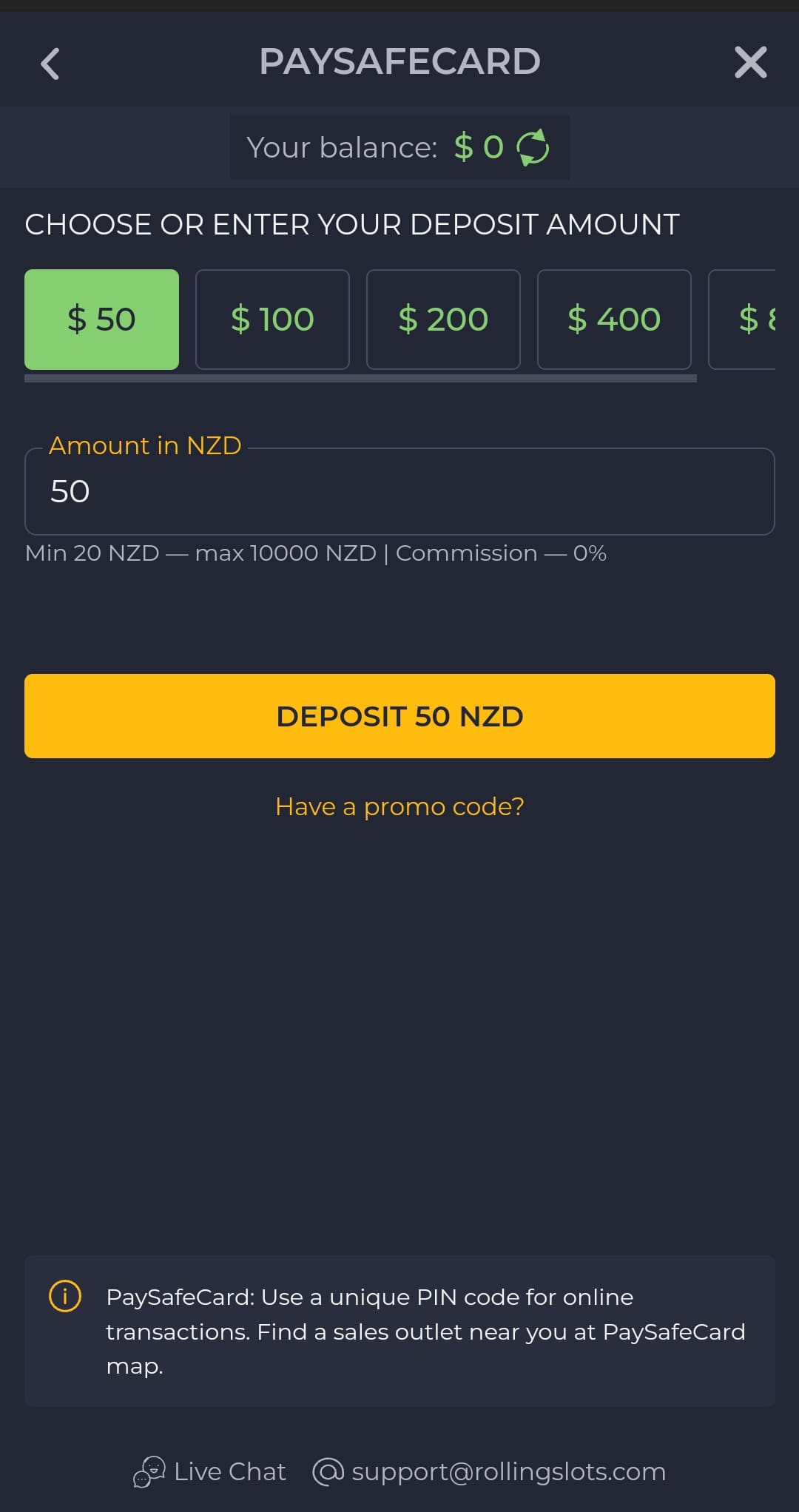Refresh the account balance
The image size is (799, 1512).
(x=533, y=147)
